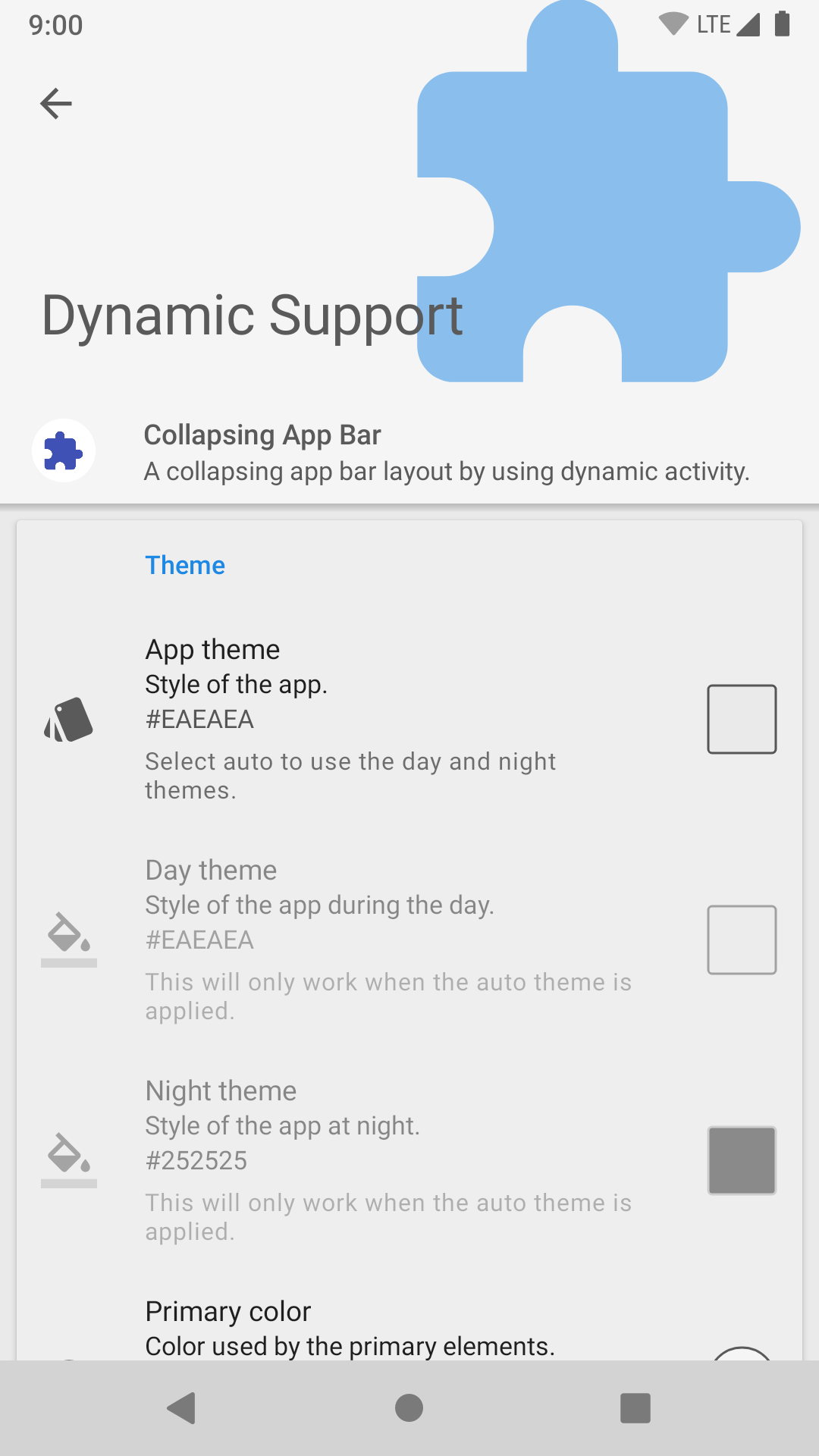Viewport: 819px width, 1456px height.
Task: Select the App theme palette icon
Action: pyautogui.click(x=69, y=719)
